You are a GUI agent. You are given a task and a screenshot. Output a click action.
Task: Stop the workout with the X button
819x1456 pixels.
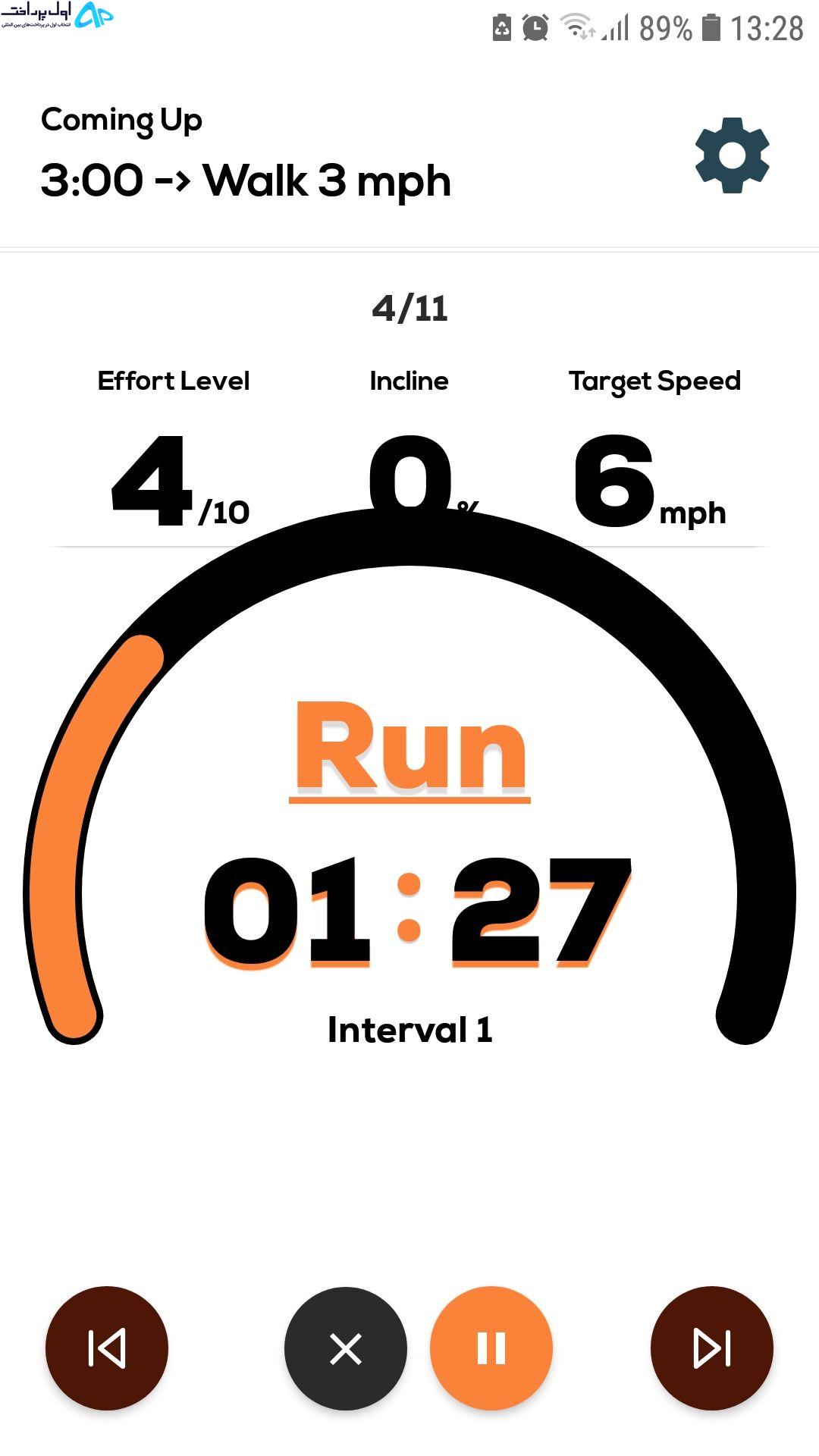click(x=346, y=1348)
